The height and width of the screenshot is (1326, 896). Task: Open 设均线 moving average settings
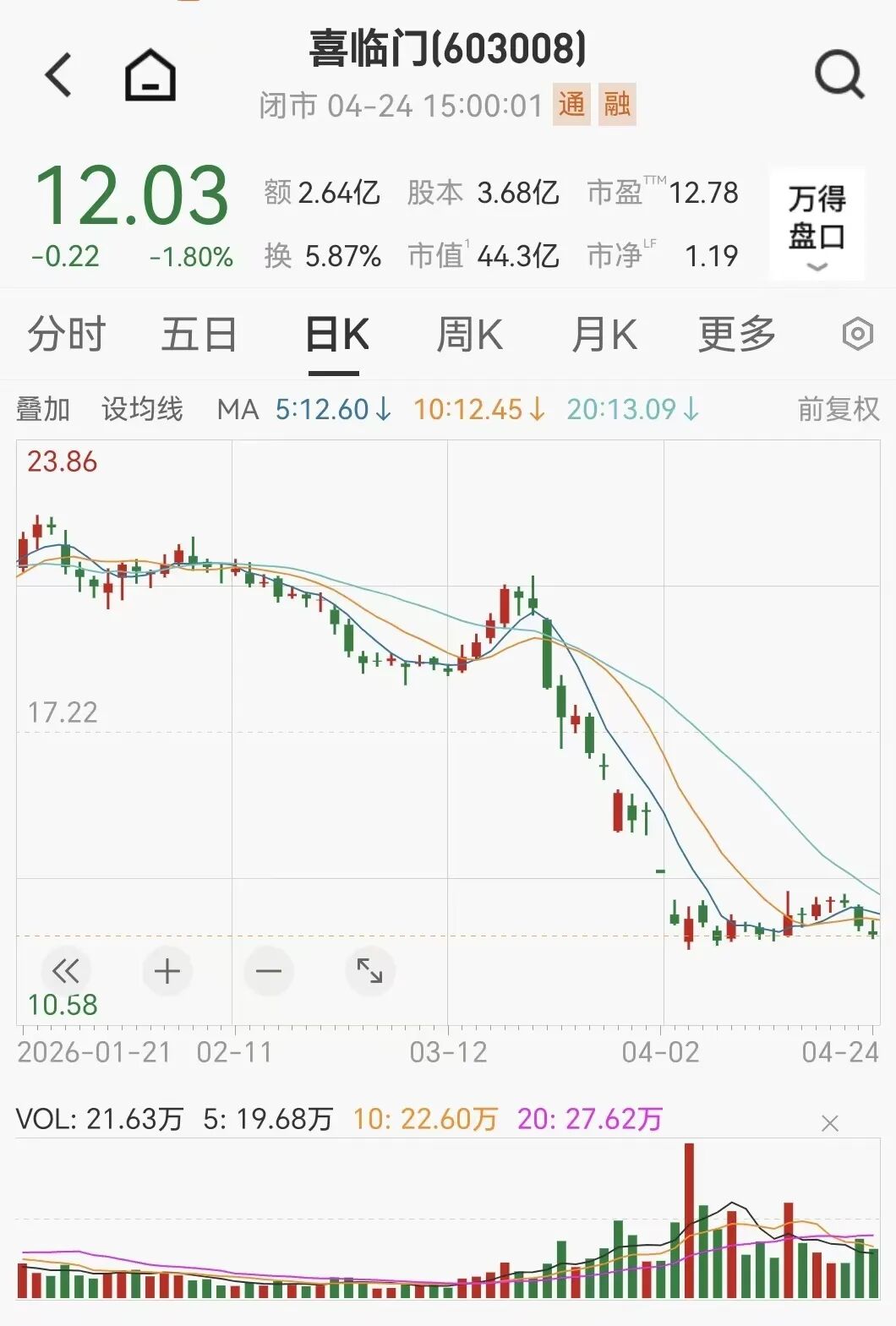(142, 409)
